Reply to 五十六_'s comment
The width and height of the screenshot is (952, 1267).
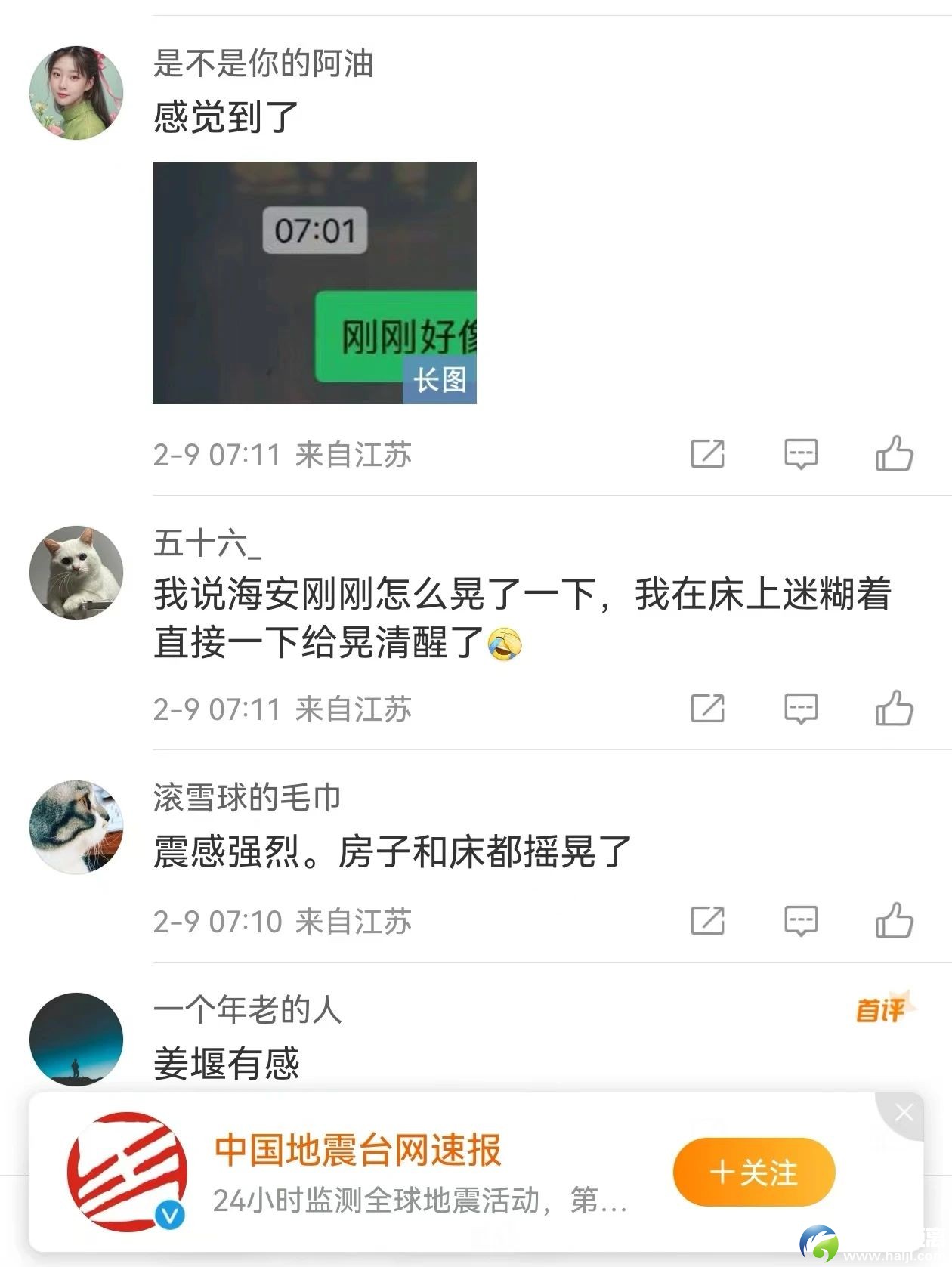tap(801, 709)
